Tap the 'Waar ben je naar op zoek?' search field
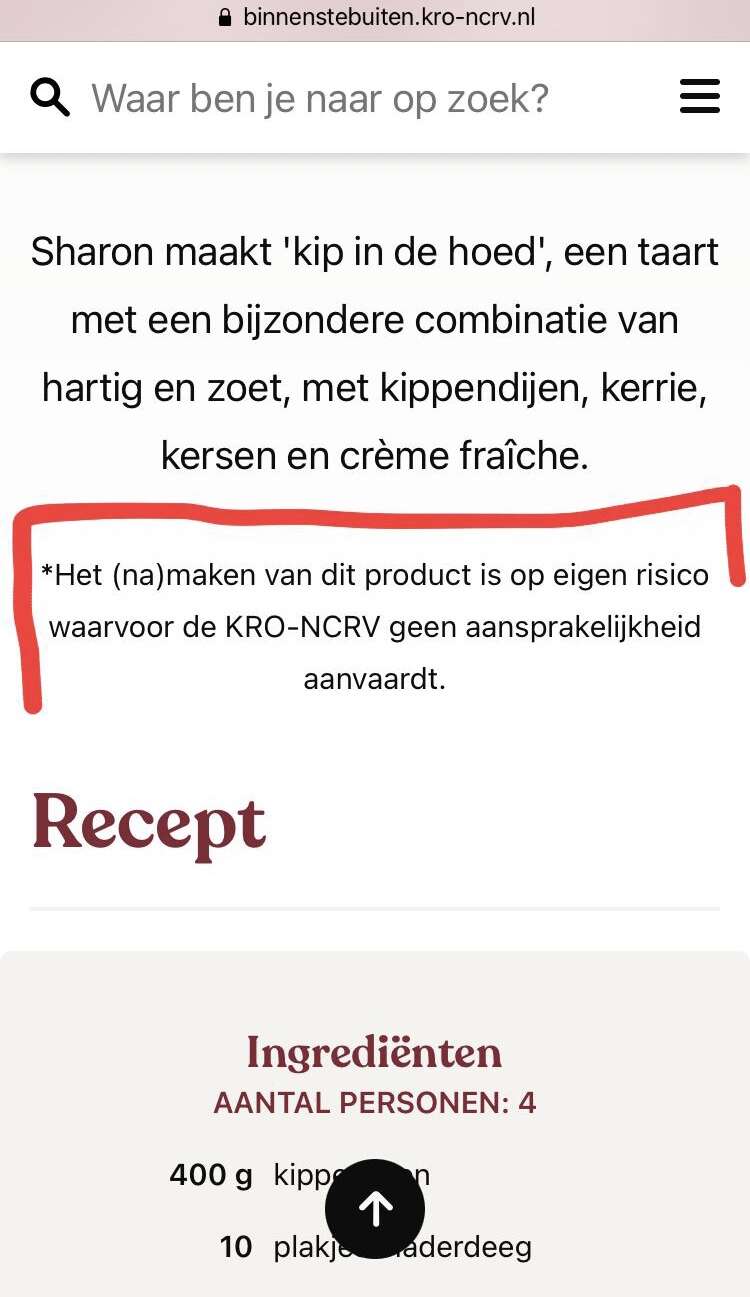This screenshot has width=750, height=1297. click(320, 98)
